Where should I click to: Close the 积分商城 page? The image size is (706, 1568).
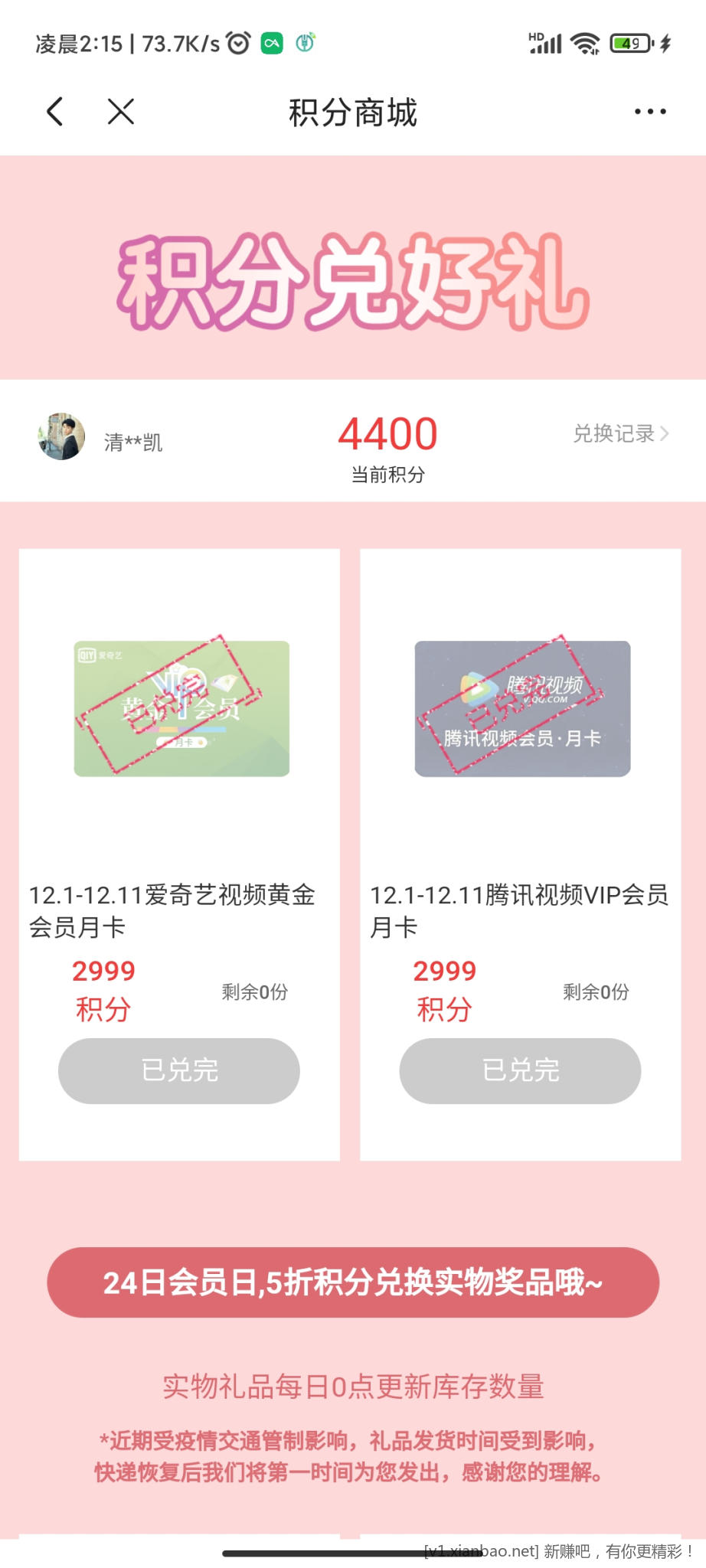coord(121,112)
